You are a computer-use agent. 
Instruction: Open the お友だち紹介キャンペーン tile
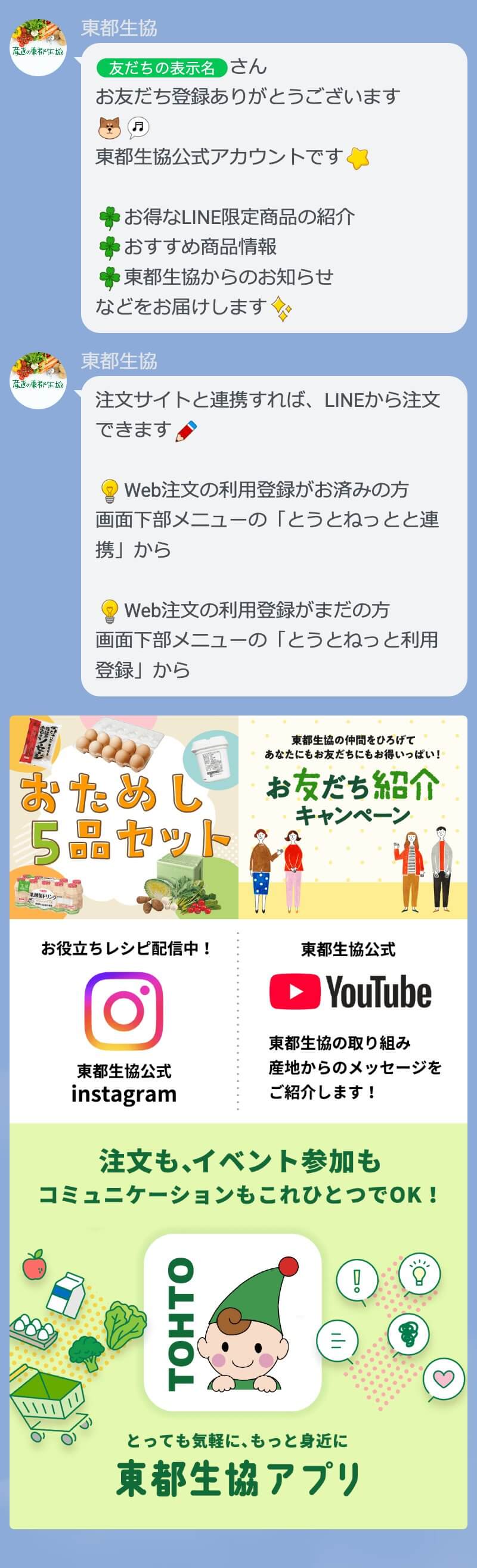click(353, 817)
